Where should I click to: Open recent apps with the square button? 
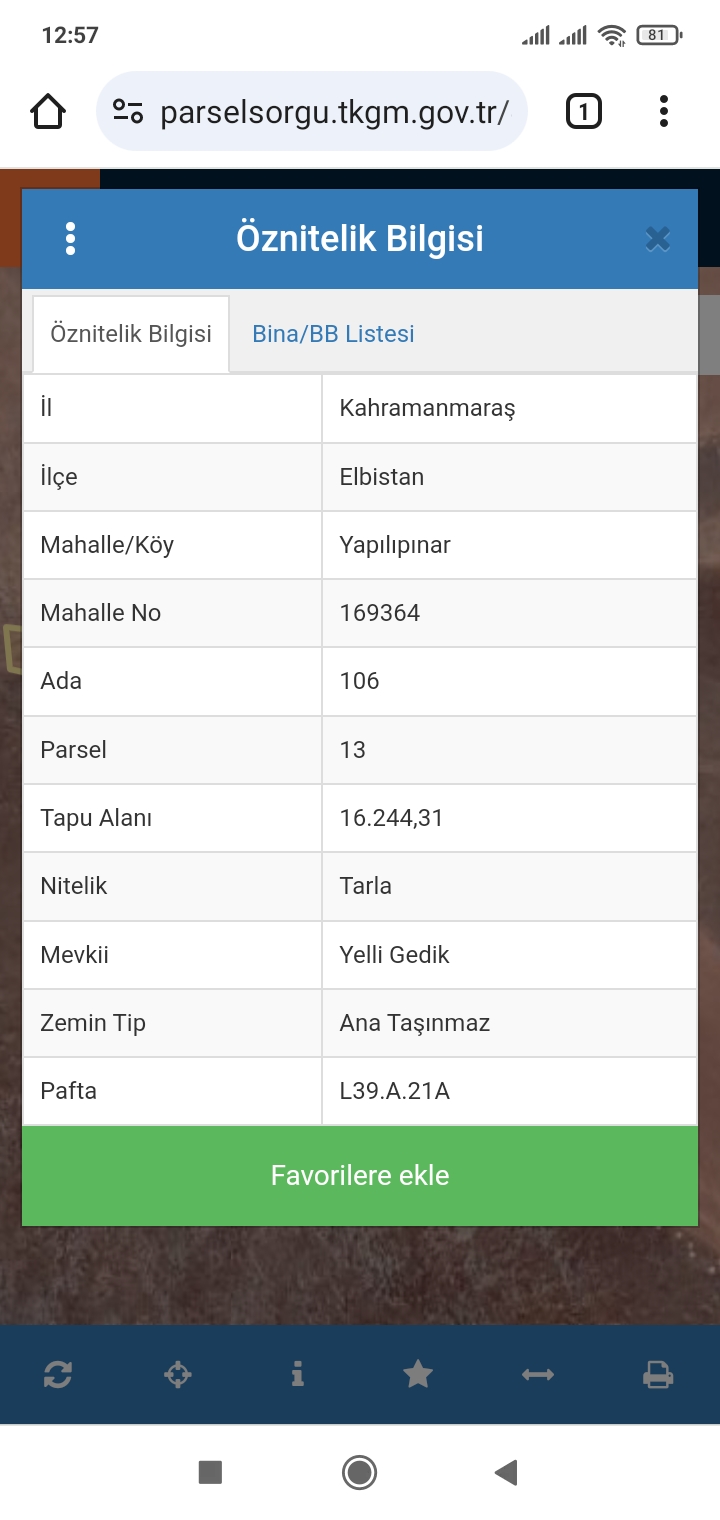tap(210, 1472)
